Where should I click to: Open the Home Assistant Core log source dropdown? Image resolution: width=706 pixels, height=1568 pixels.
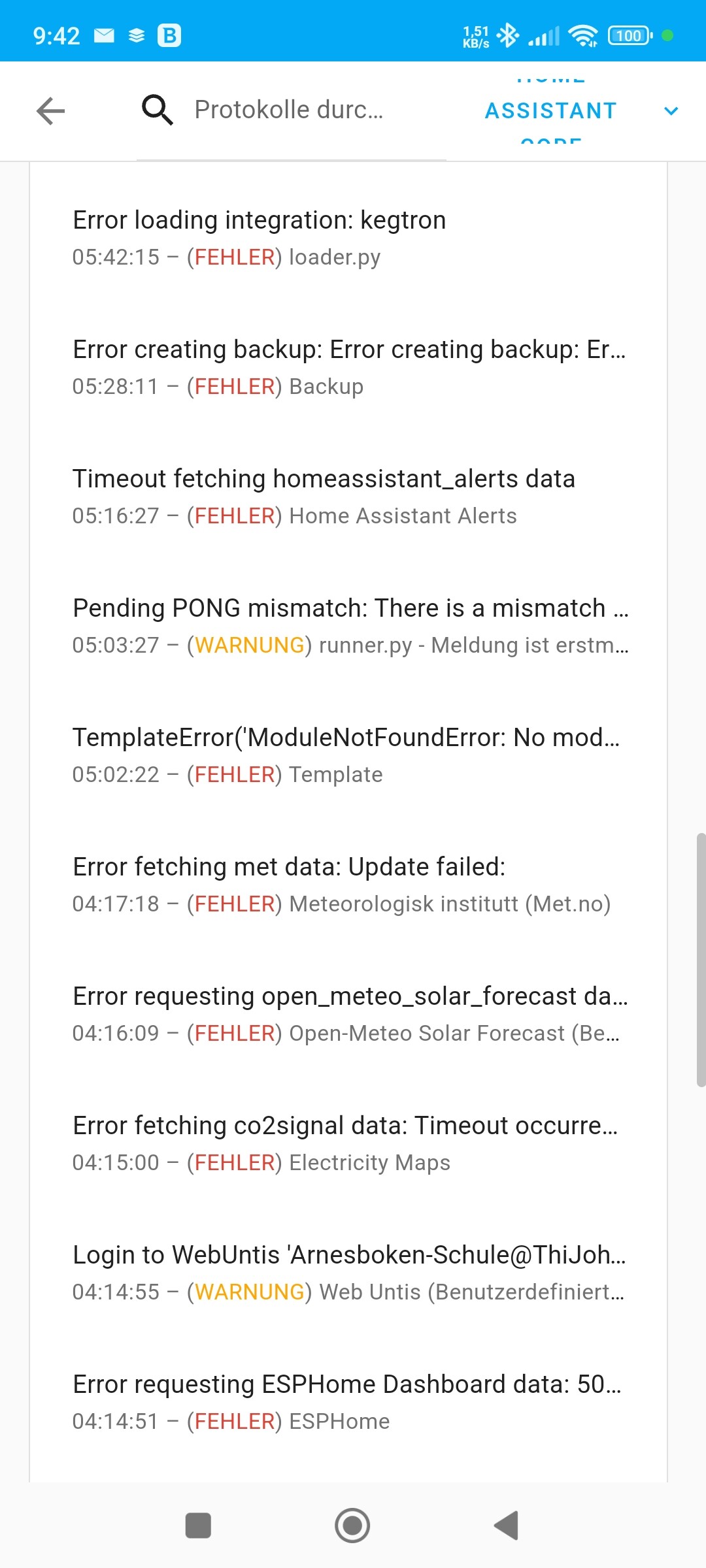(582, 110)
